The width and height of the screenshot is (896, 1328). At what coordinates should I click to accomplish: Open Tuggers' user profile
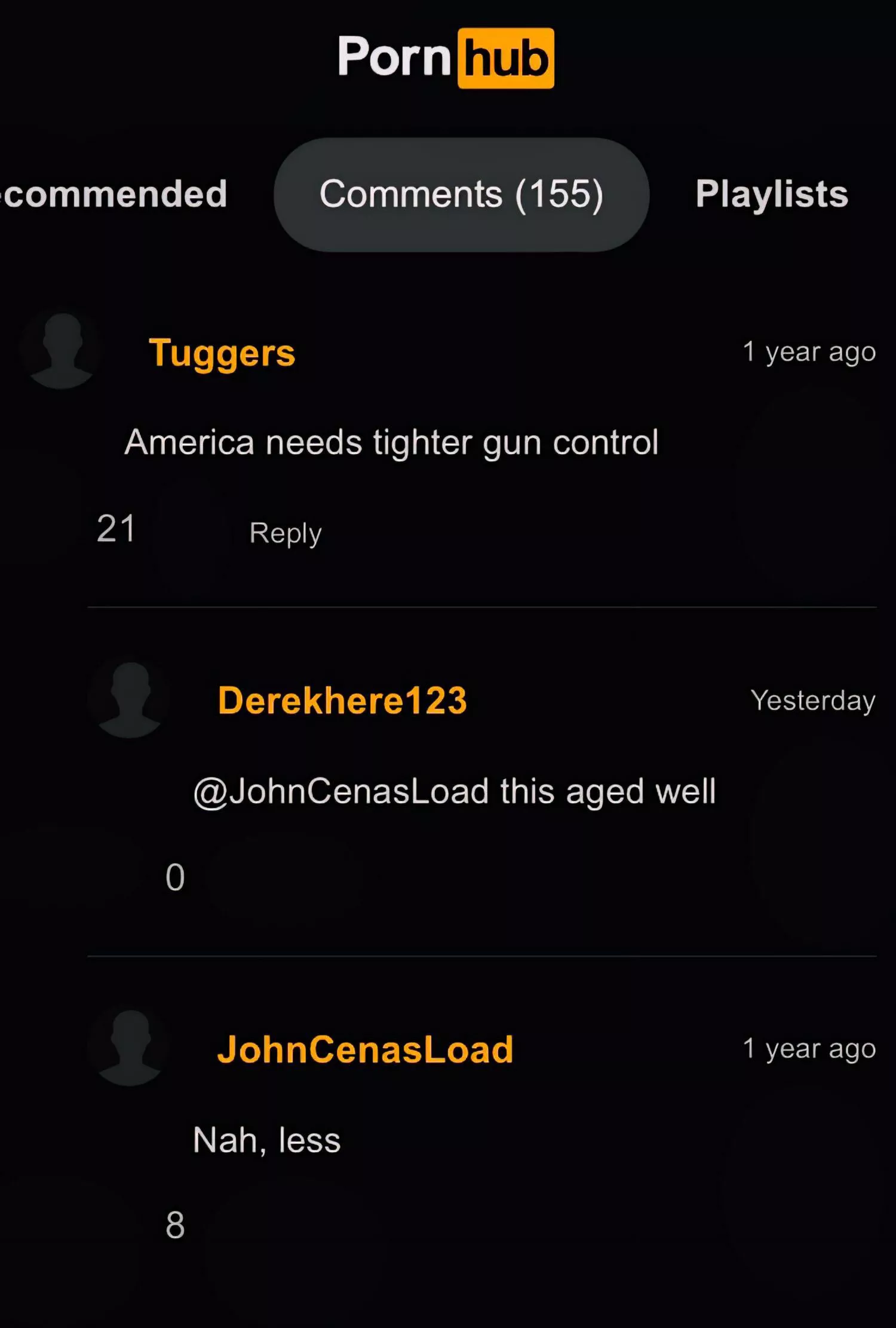pyautogui.click(x=222, y=353)
